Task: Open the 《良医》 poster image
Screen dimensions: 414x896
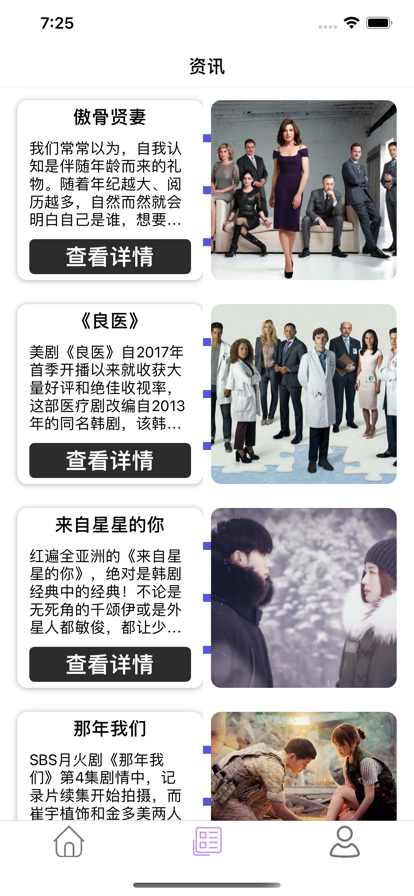Action: click(304, 394)
